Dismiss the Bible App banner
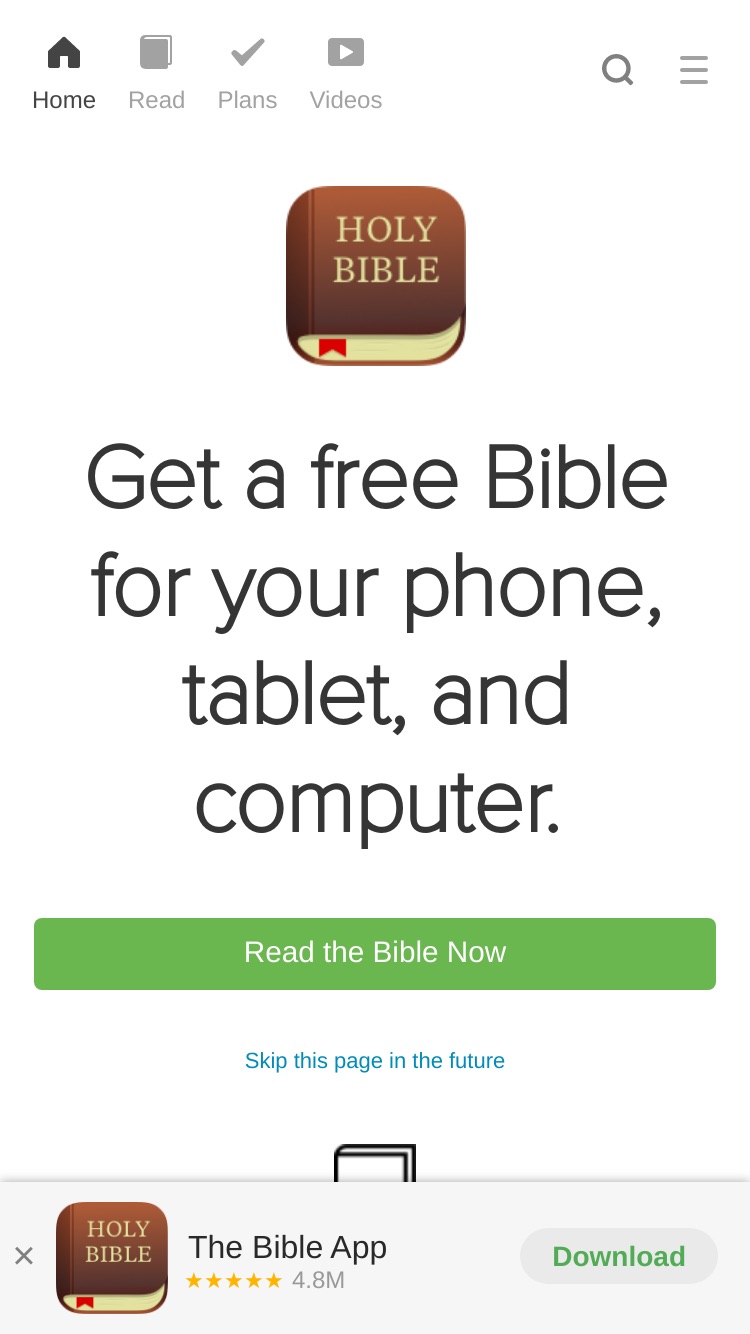 [24, 1256]
